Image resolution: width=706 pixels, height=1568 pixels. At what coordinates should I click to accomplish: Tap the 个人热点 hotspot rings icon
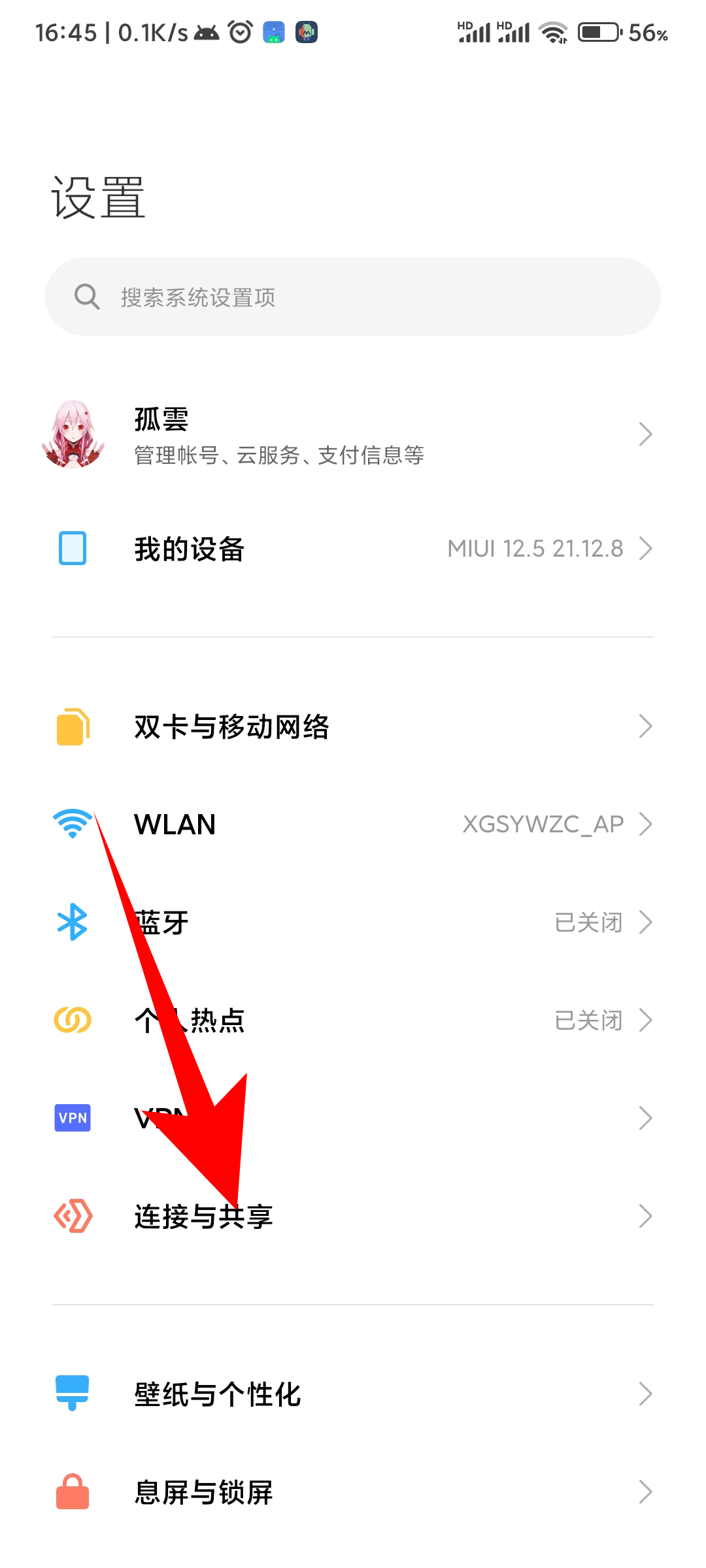tap(72, 1020)
